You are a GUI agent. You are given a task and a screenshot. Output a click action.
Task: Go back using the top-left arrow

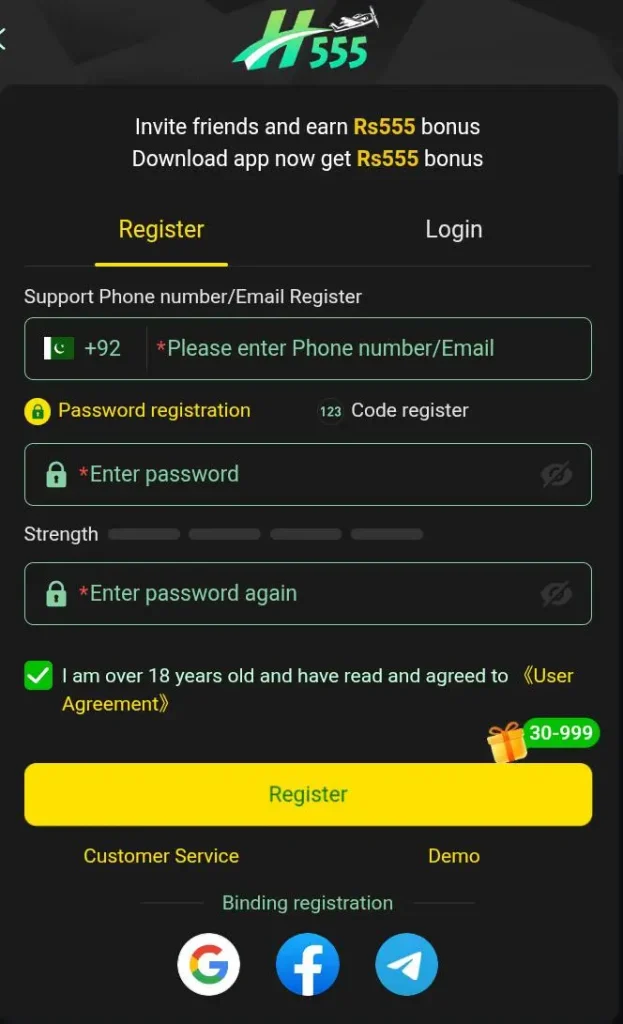(4, 40)
